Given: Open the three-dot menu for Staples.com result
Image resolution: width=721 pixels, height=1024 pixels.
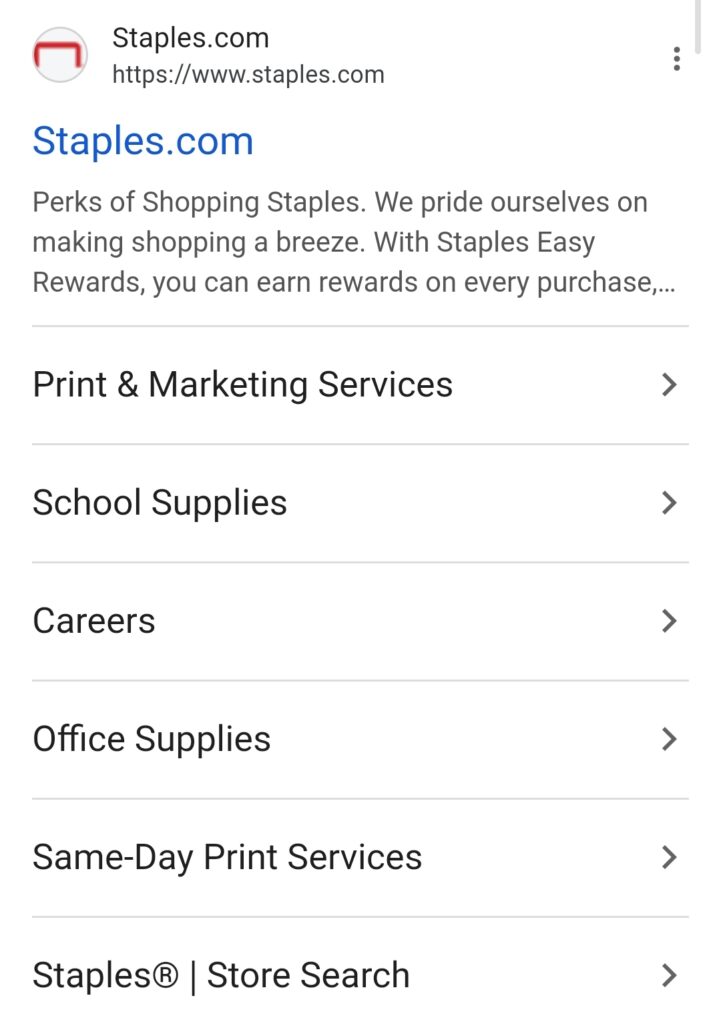Looking at the screenshot, I should (x=677, y=59).
